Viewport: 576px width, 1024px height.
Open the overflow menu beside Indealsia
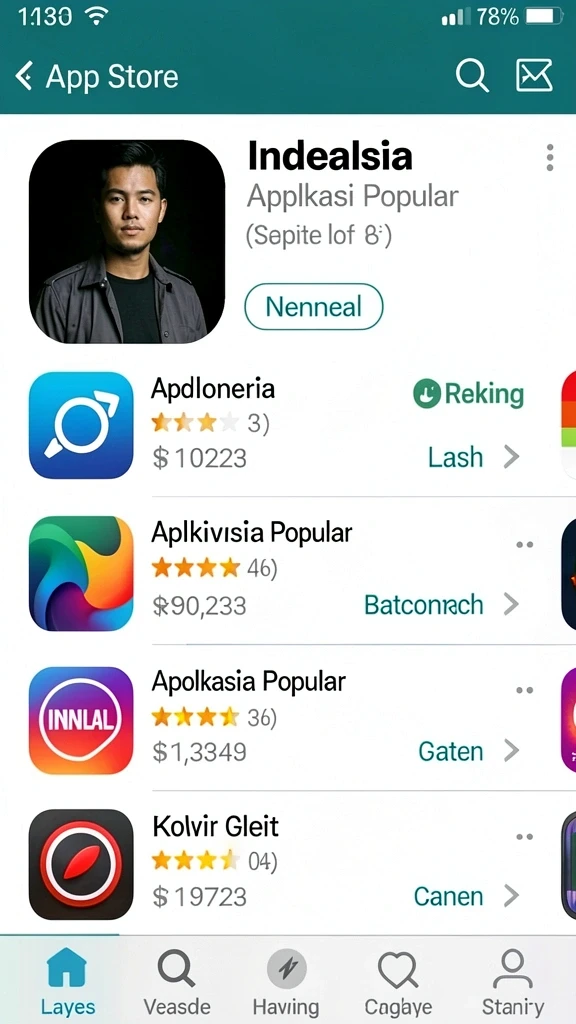click(550, 157)
